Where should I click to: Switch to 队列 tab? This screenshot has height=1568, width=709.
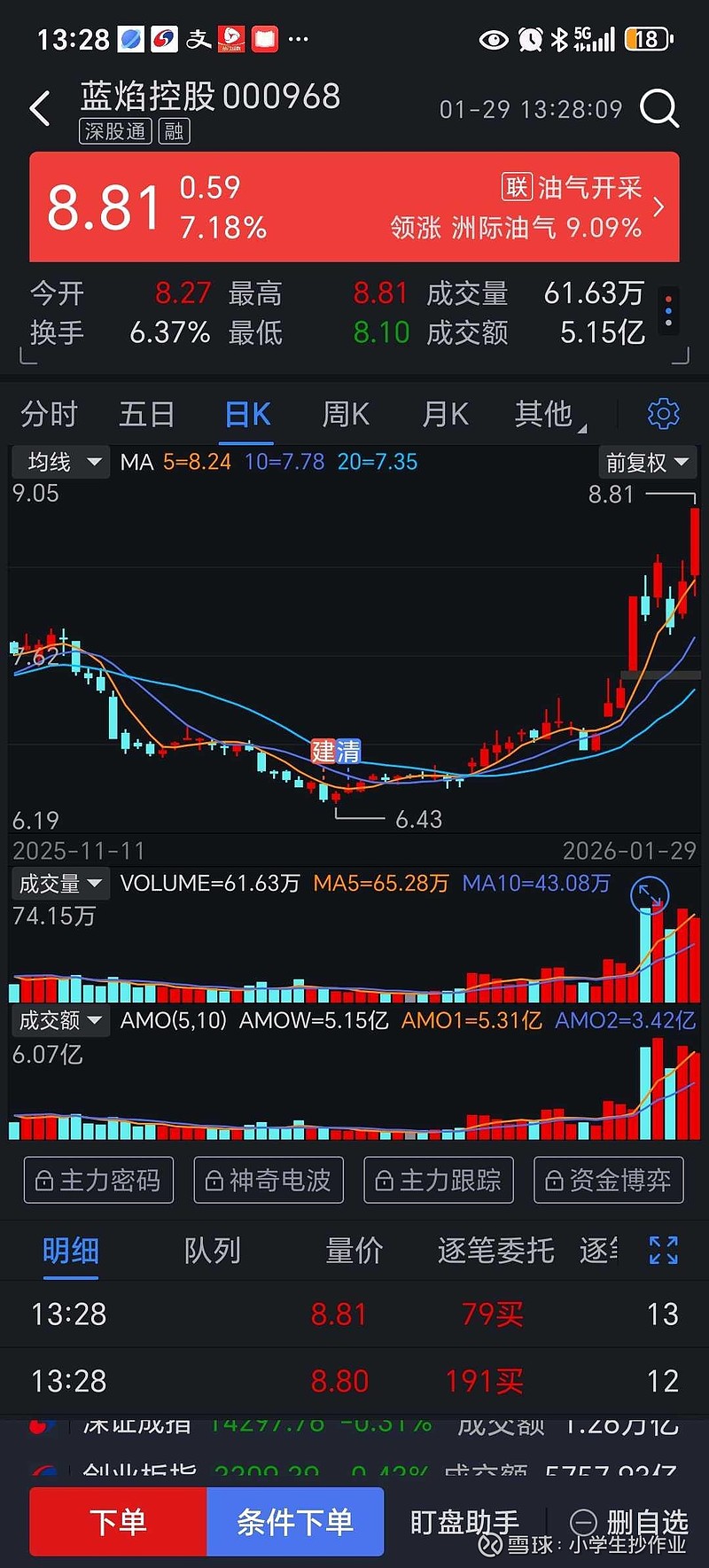point(212,1251)
